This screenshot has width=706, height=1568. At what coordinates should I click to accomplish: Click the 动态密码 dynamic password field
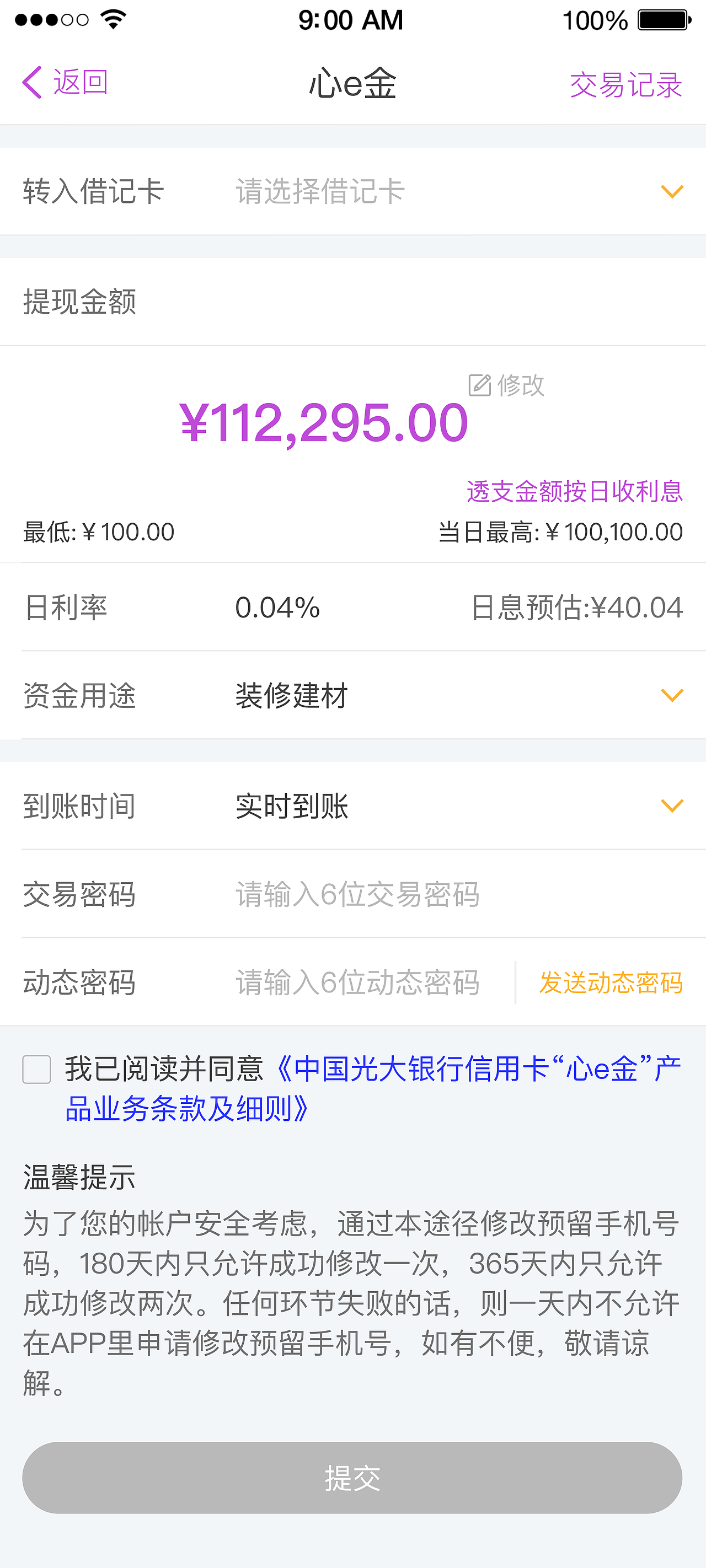[x=356, y=982]
